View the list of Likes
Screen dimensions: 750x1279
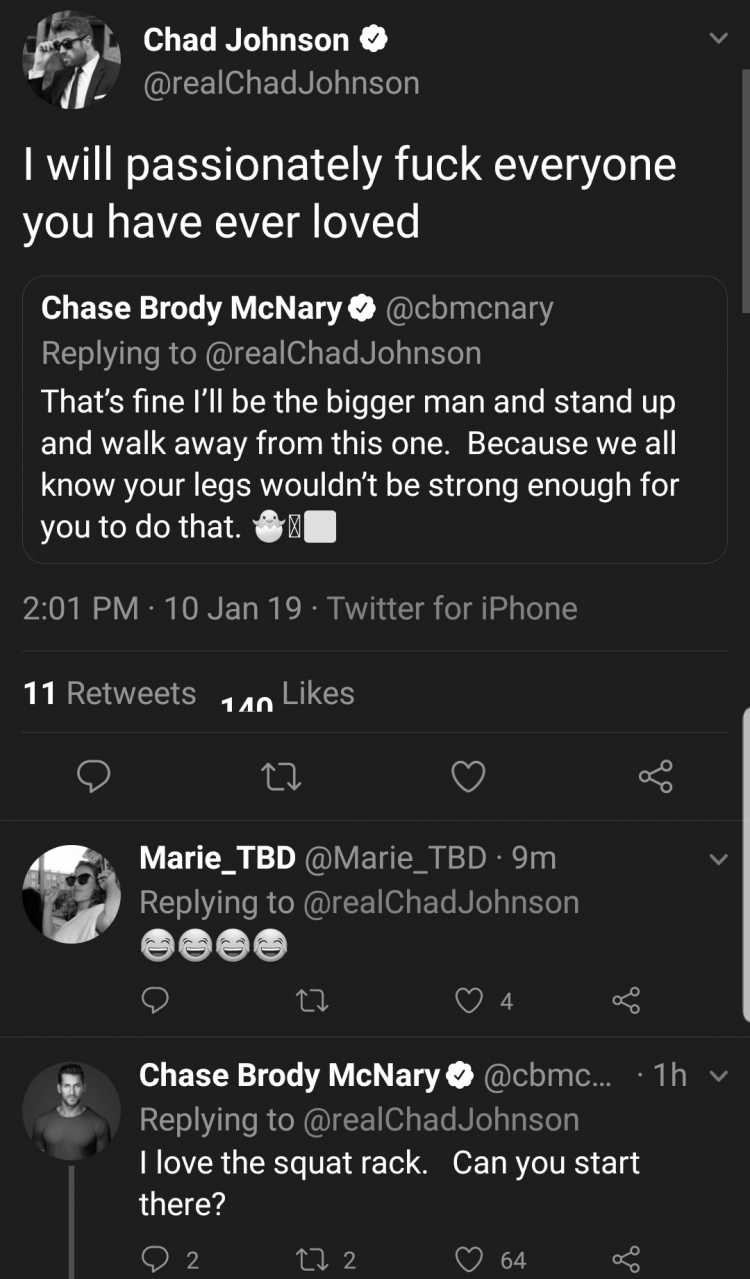point(287,695)
